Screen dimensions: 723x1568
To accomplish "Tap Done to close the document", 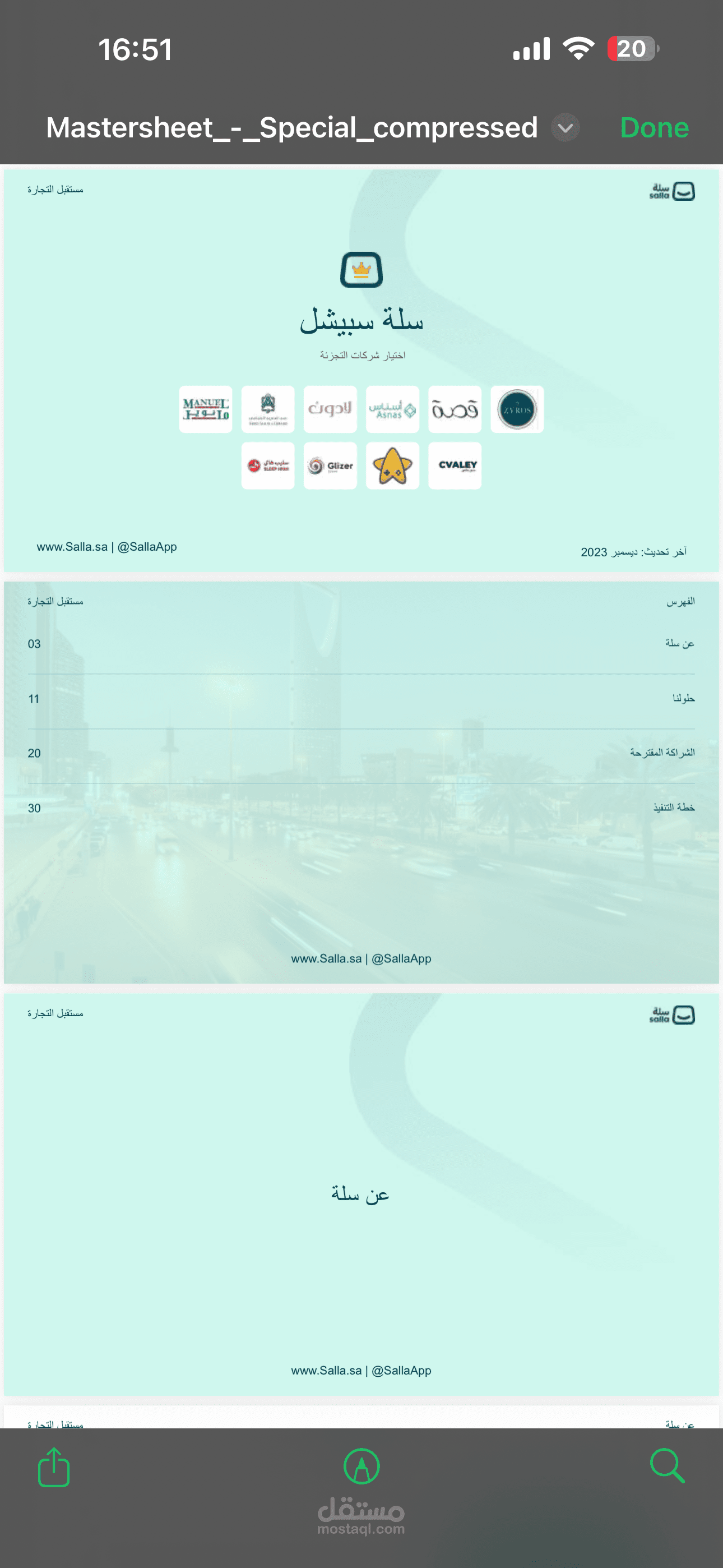I will coord(654,128).
